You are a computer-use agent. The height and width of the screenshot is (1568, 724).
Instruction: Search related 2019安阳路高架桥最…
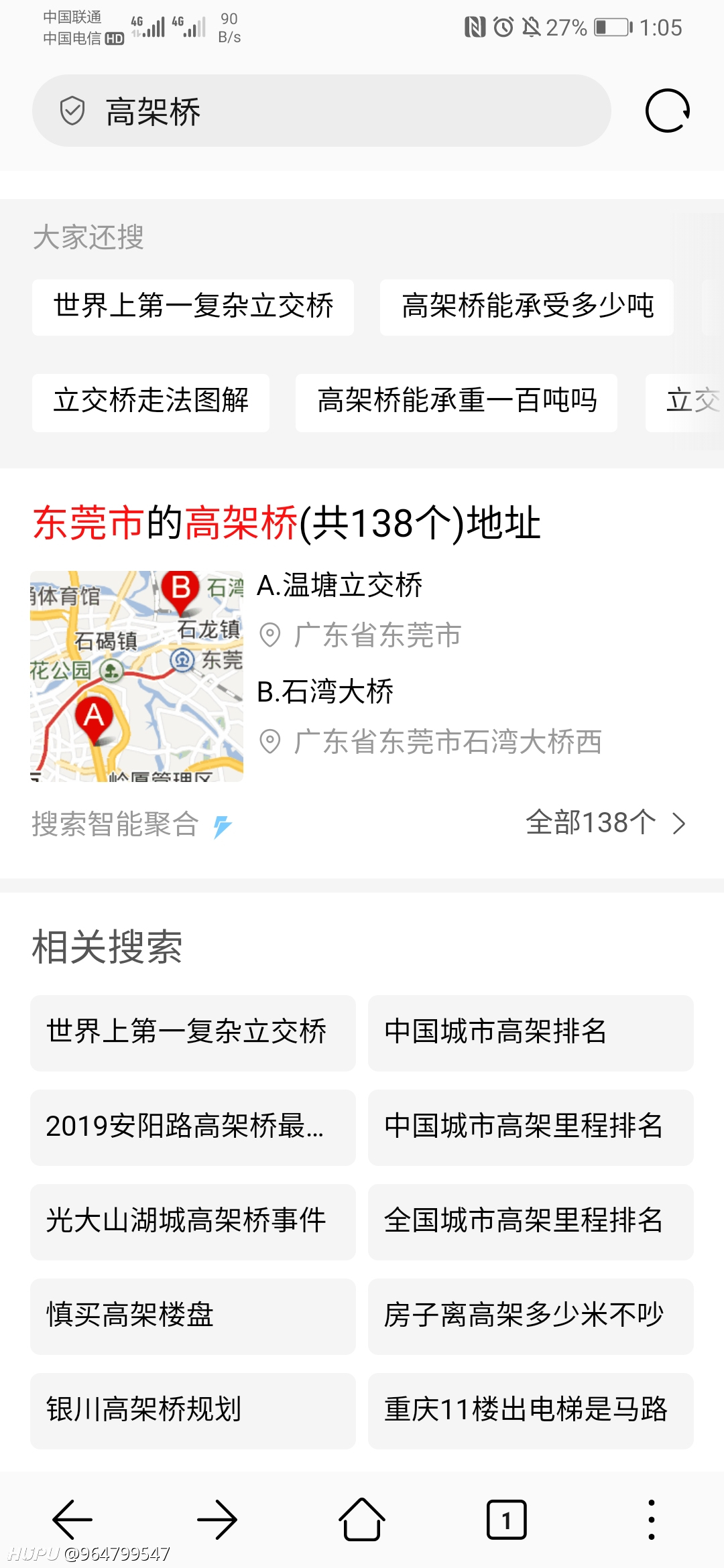tap(193, 1127)
